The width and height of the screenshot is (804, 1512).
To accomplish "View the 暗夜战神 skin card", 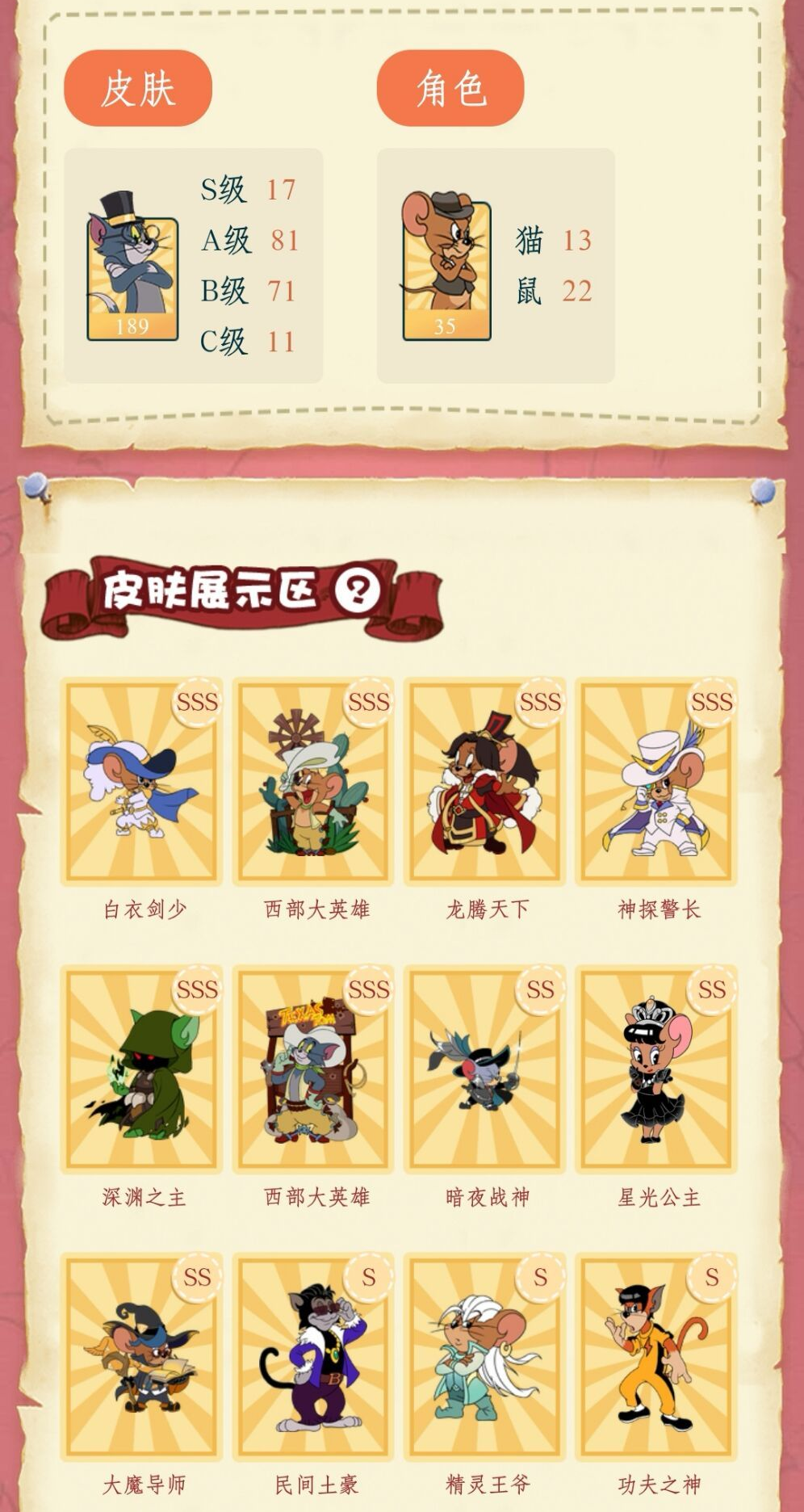I will click(x=484, y=1069).
